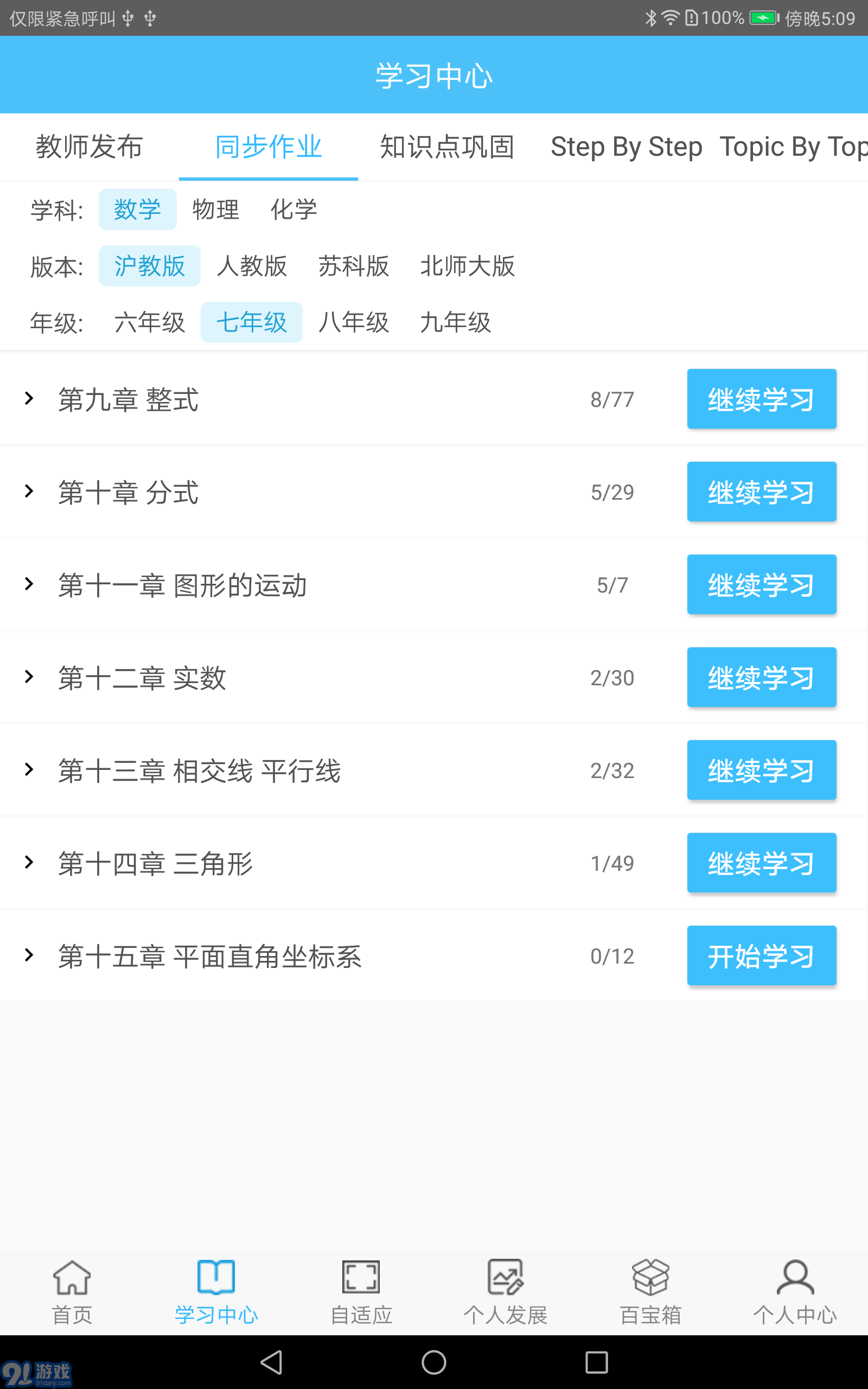The width and height of the screenshot is (868, 1389).
Task: Choose the 北师大版 version
Action: tap(467, 266)
